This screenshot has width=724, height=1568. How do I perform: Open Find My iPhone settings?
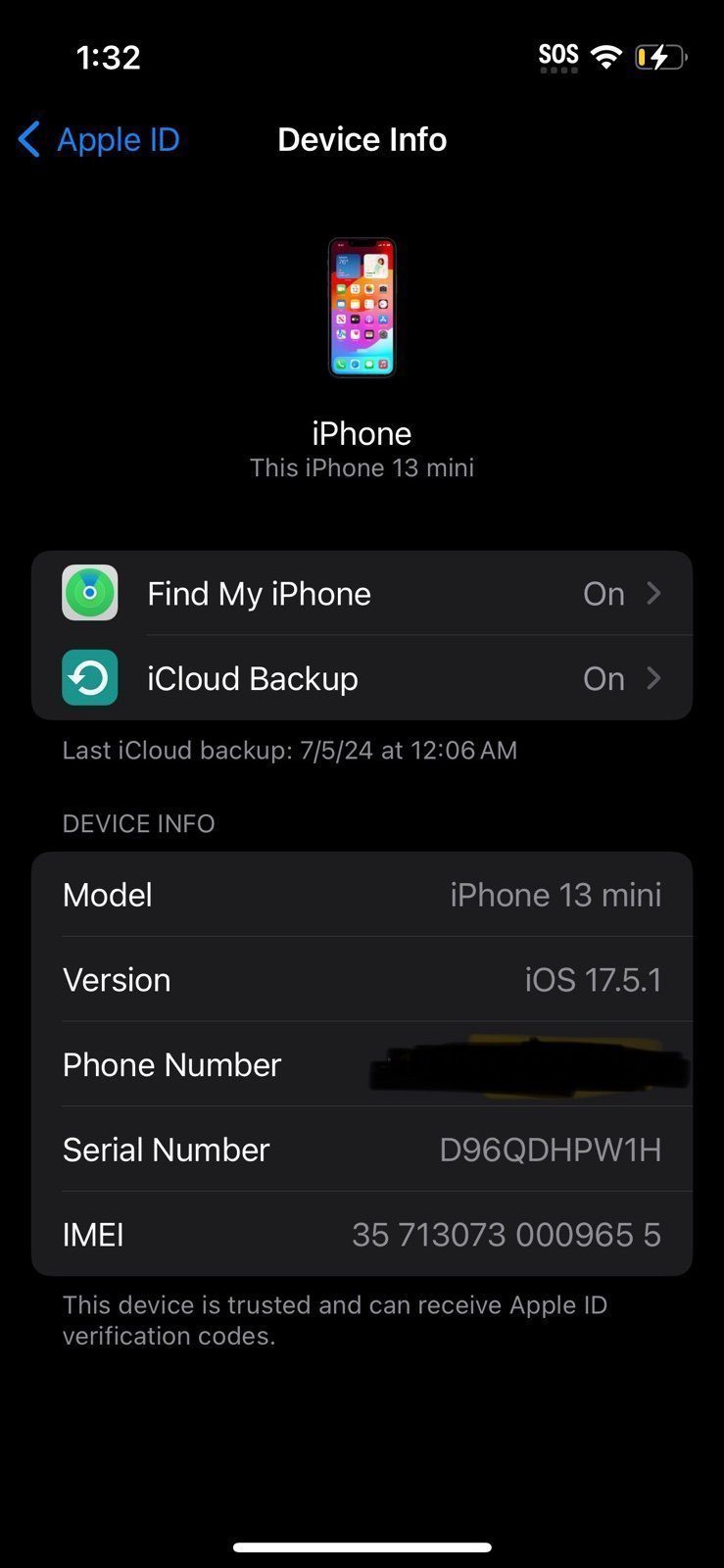click(x=362, y=593)
